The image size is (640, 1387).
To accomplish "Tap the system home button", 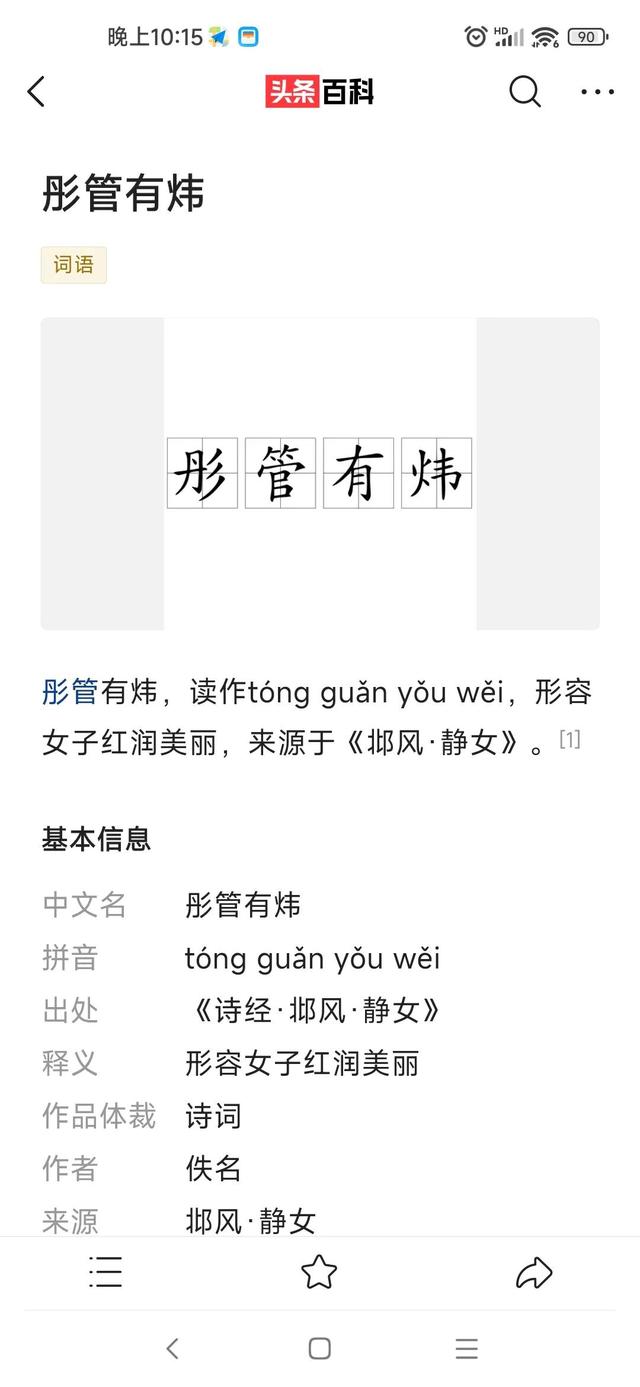I will point(319,1348).
